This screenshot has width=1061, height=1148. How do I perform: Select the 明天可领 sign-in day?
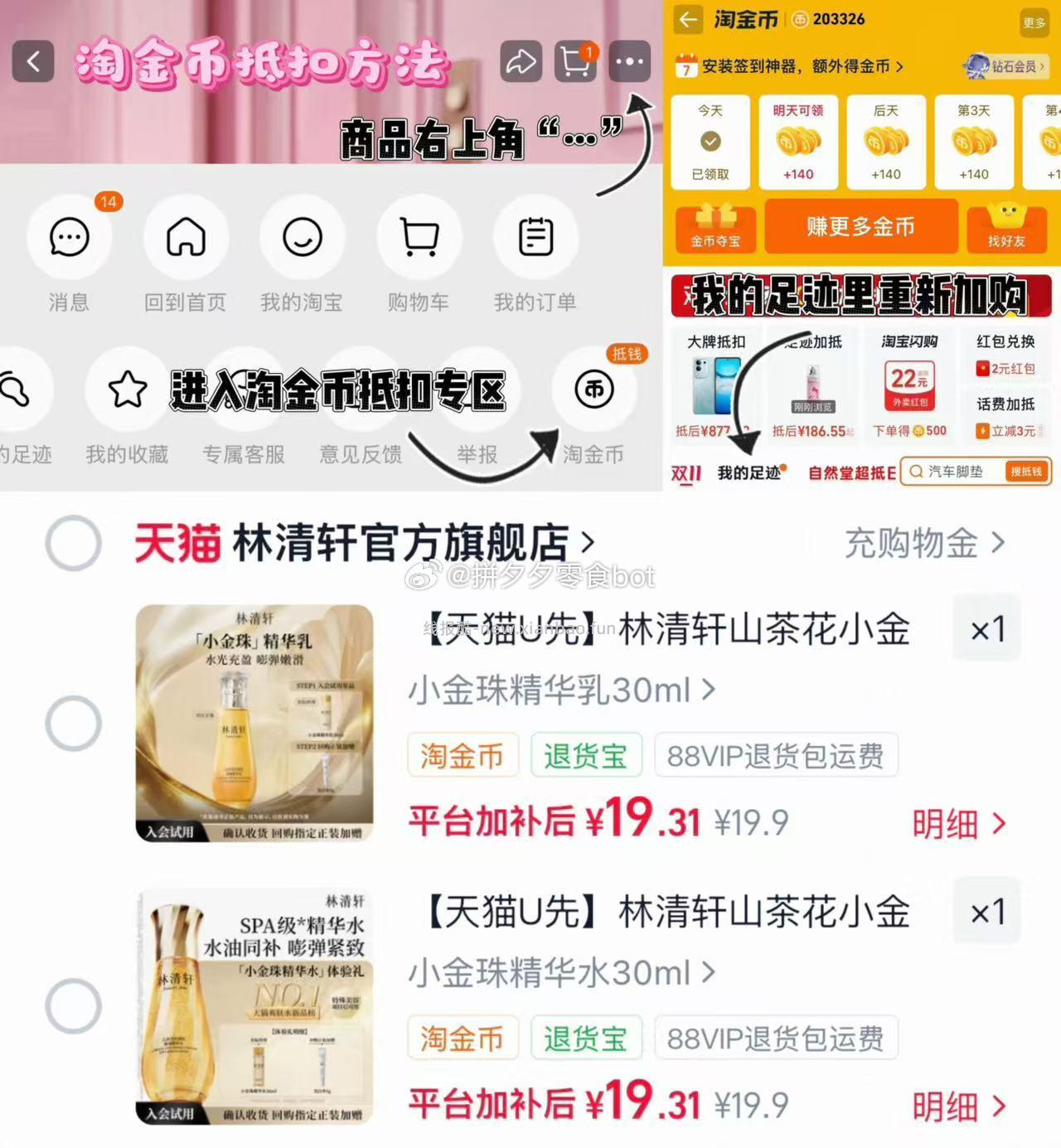(x=798, y=141)
